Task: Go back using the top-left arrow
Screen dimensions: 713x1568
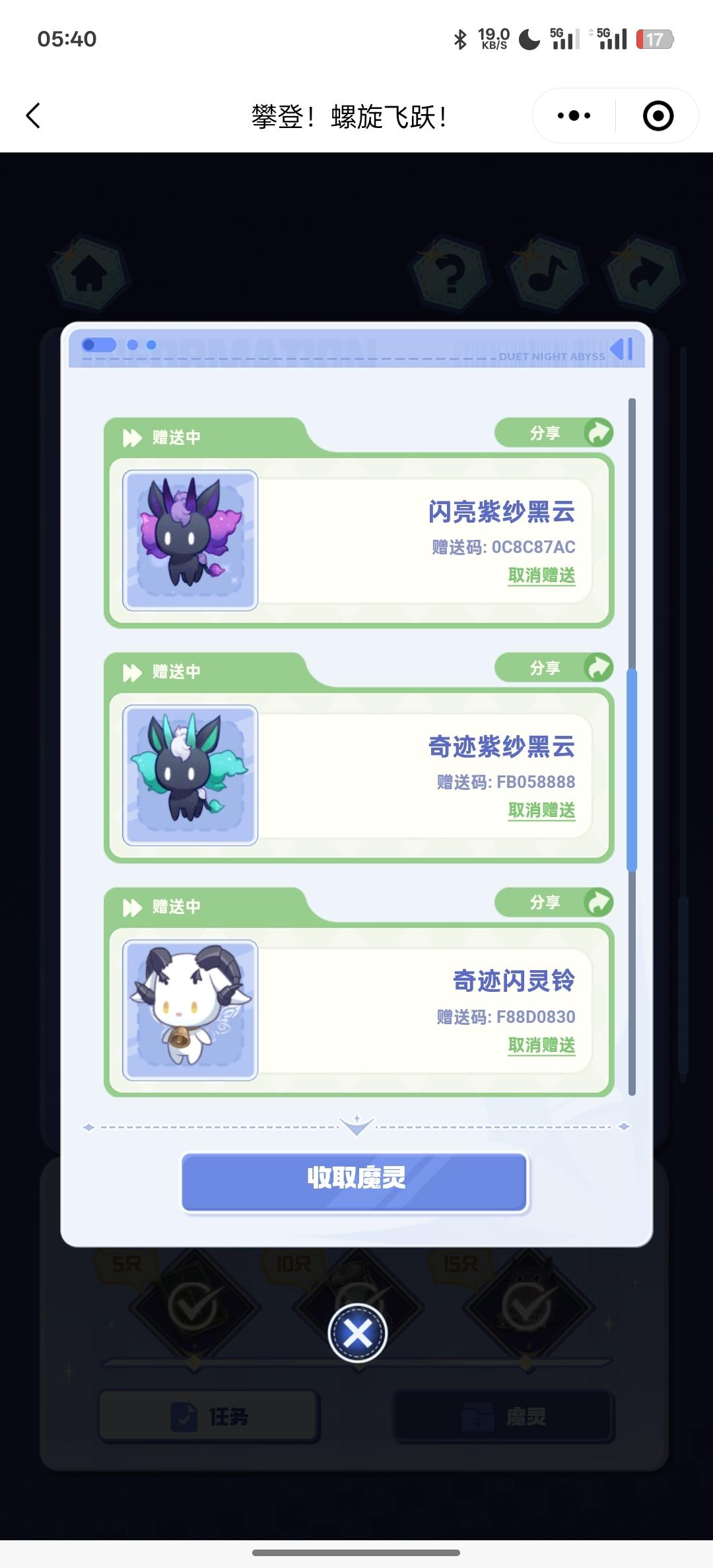Action: 33,115
